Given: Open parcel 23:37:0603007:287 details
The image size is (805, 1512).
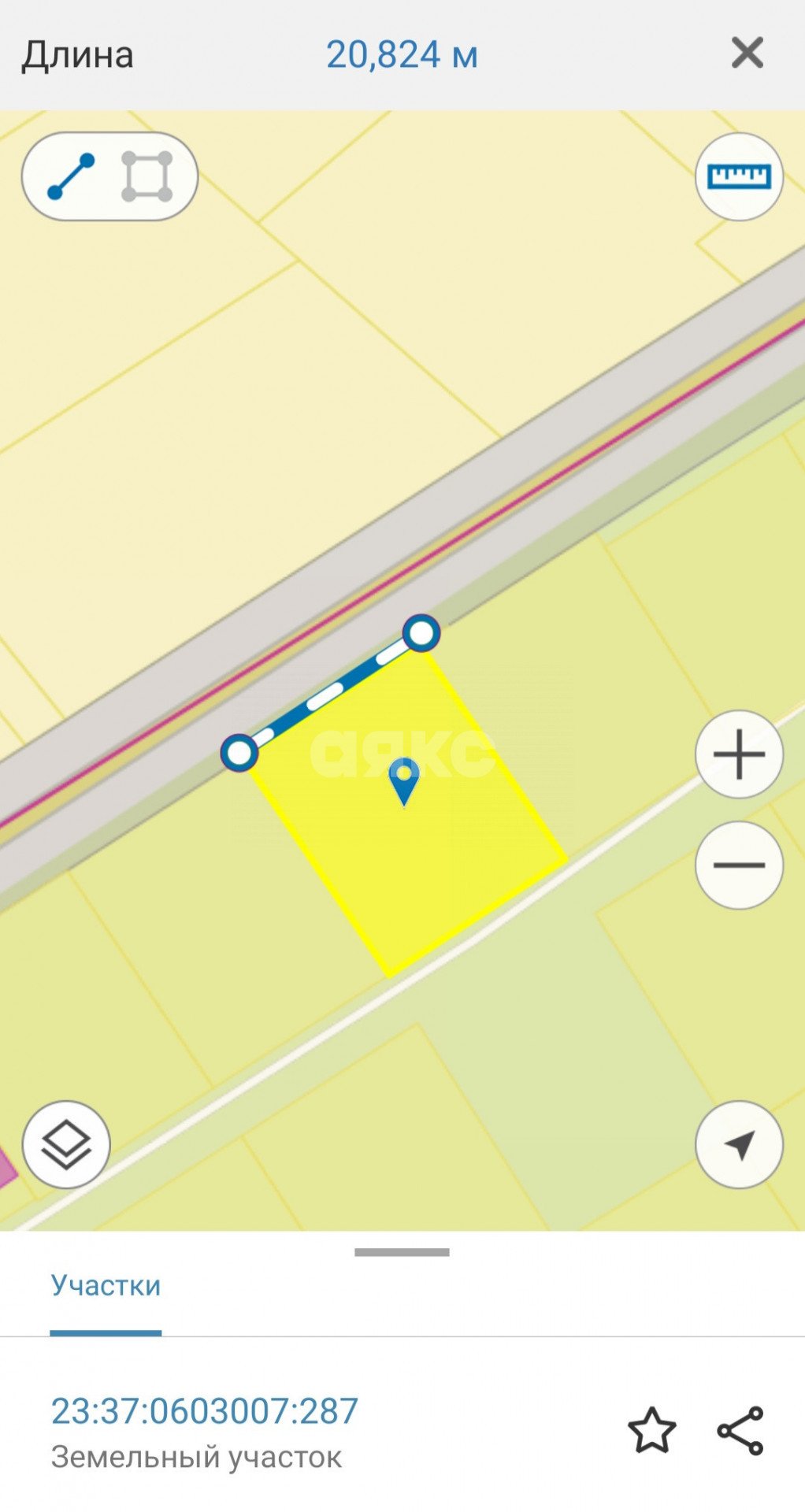Looking at the screenshot, I should pyautogui.click(x=205, y=1411).
